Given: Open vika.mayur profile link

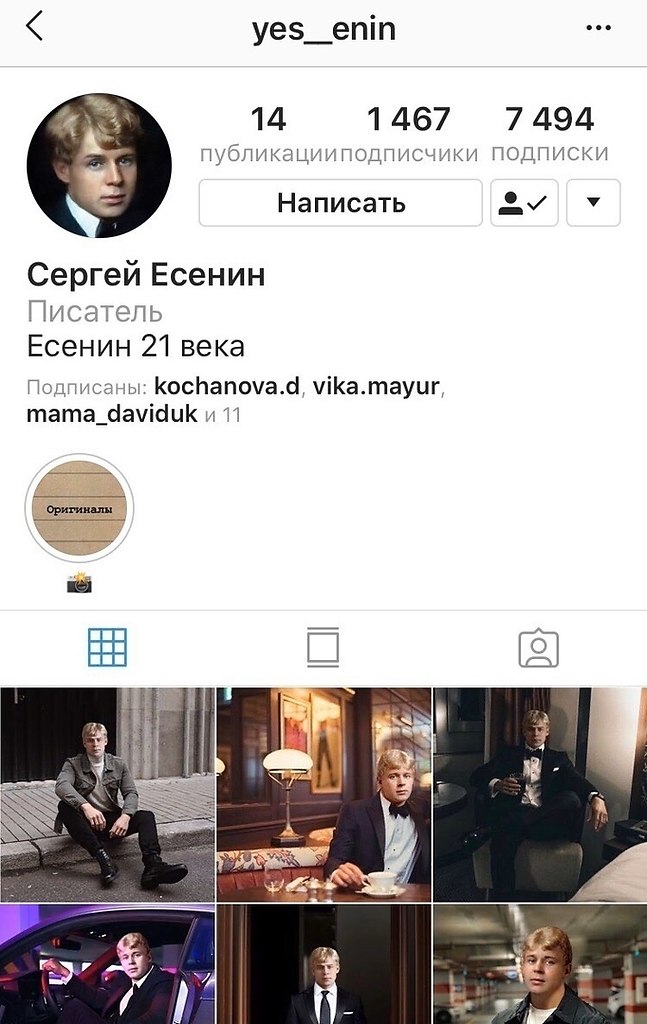Looking at the screenshot, I should (x=375, y=386).
